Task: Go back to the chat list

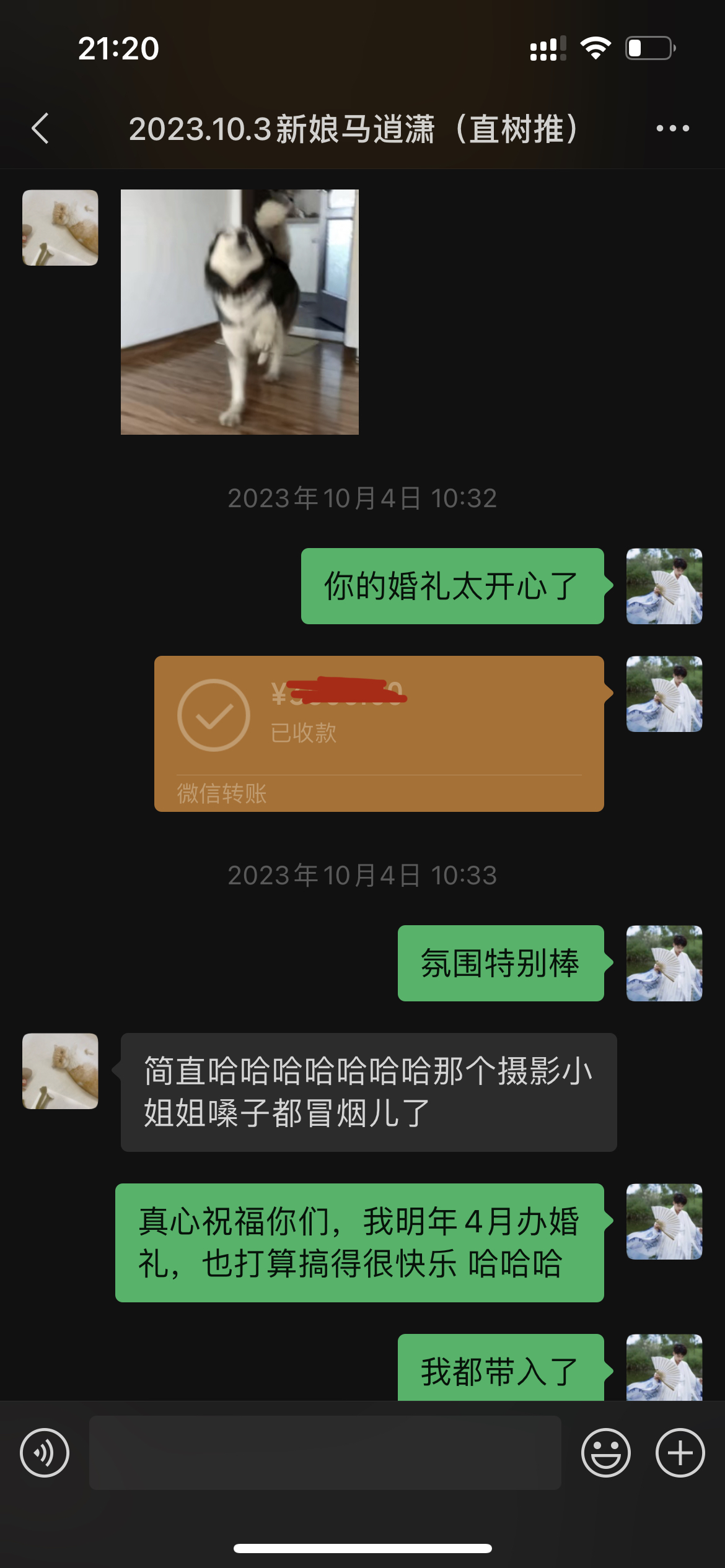Action: coord(40,129)
